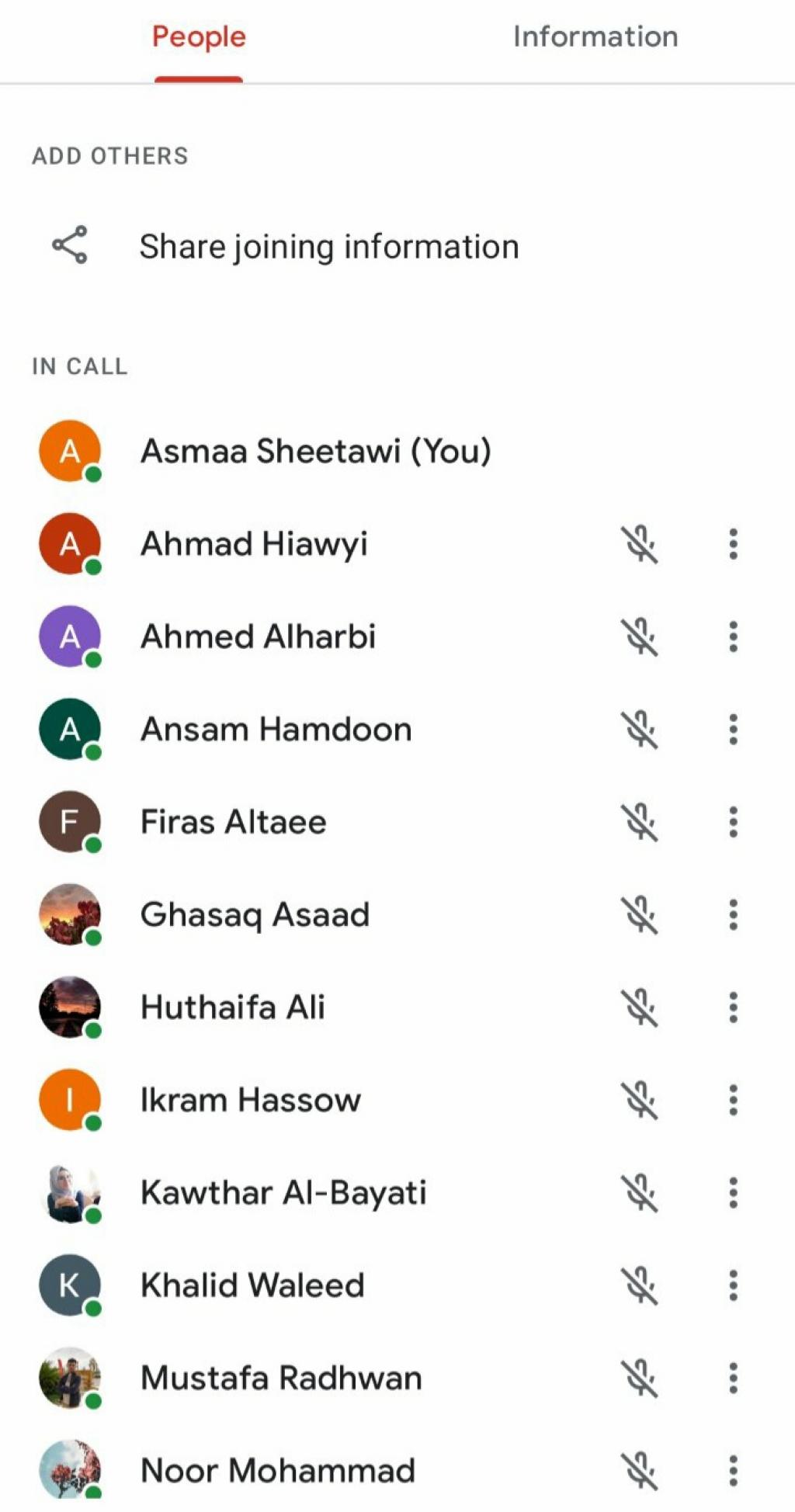The height and width of the screenshot is (1512, 795).
Task: Open more options for Noor Mohammad
Action: pyautogui.click(x=732, y=1470)
